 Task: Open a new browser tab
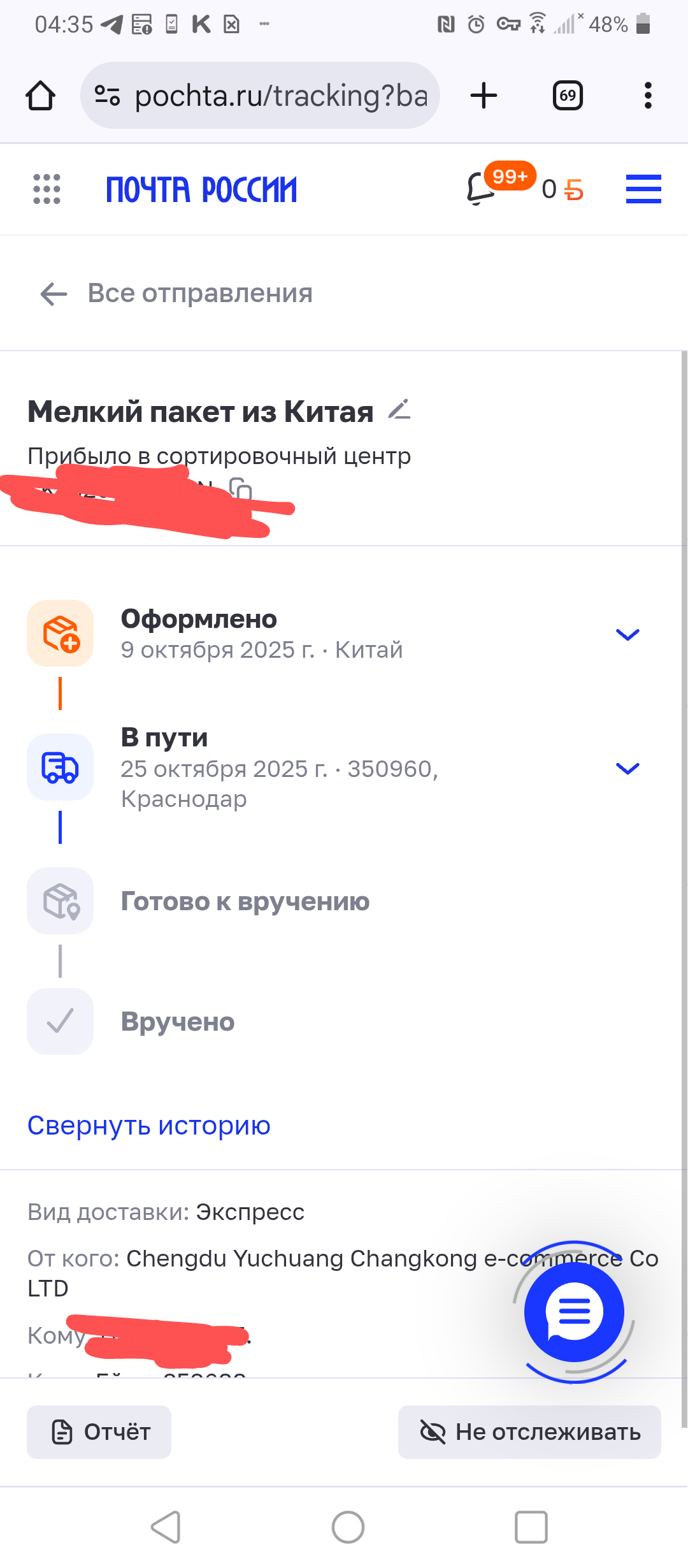484,96
